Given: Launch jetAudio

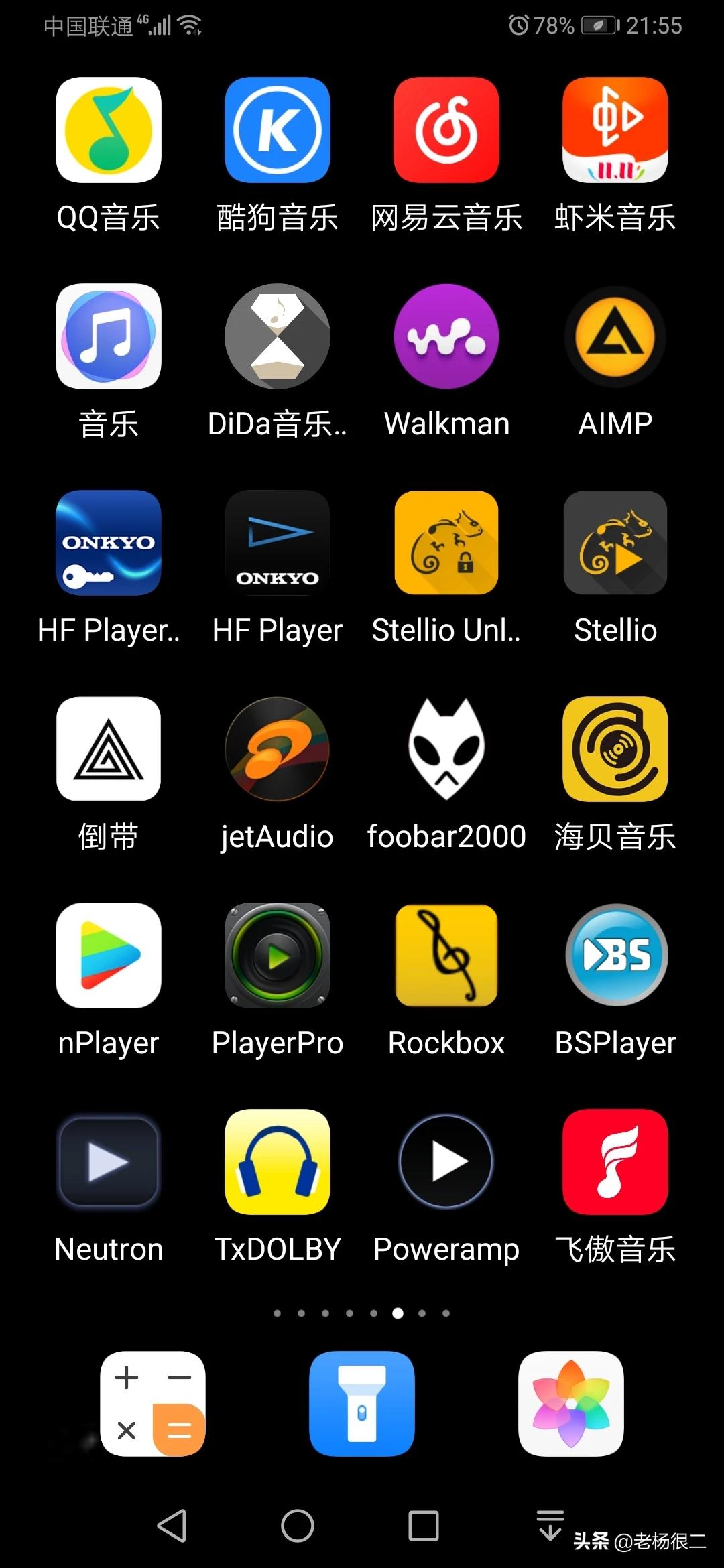Looking at the screenshot, I should tap(278, 749).
